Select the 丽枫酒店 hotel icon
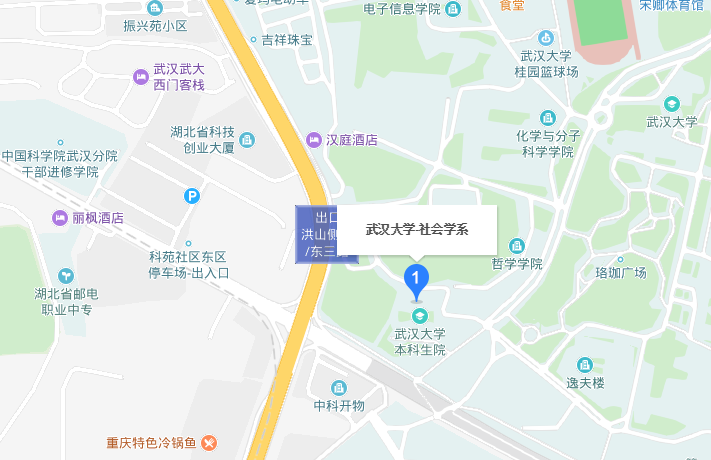The image size is (711, 460). point(61,217)
